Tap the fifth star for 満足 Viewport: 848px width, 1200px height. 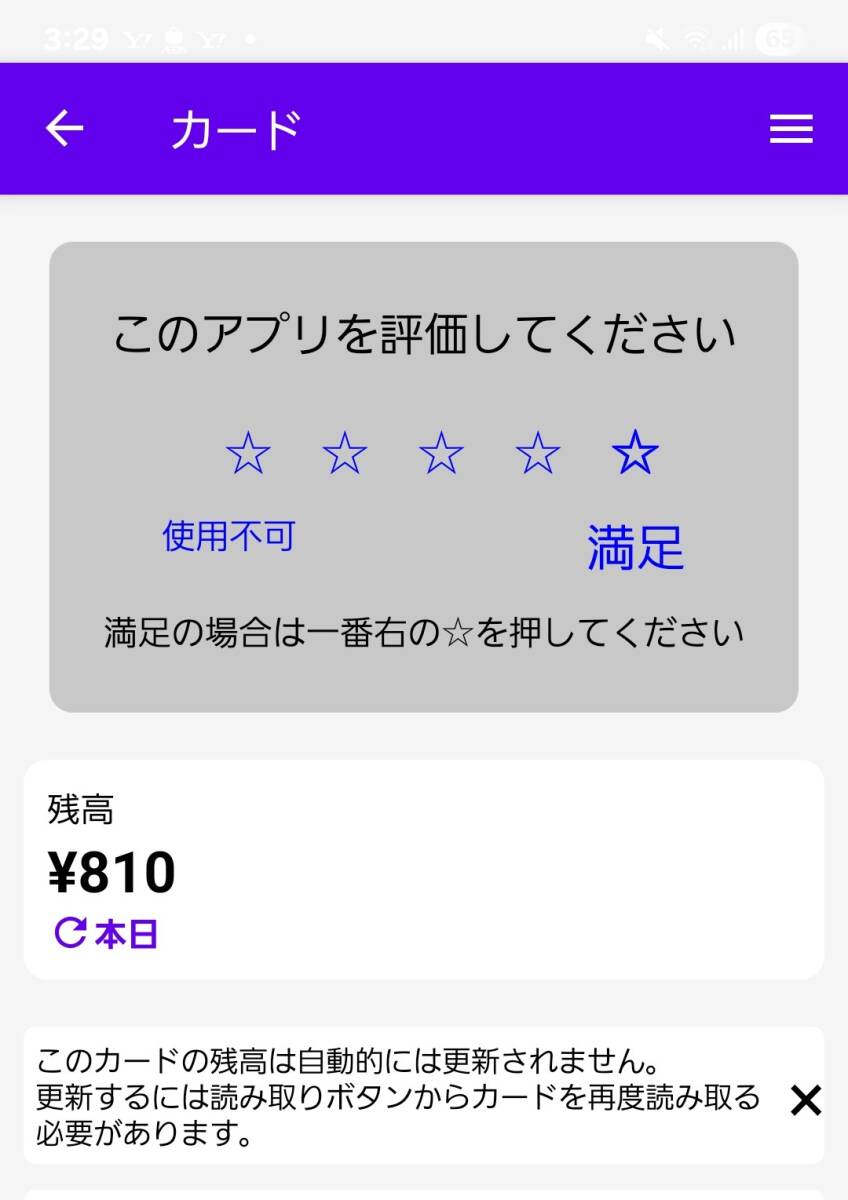click(635, 455)
